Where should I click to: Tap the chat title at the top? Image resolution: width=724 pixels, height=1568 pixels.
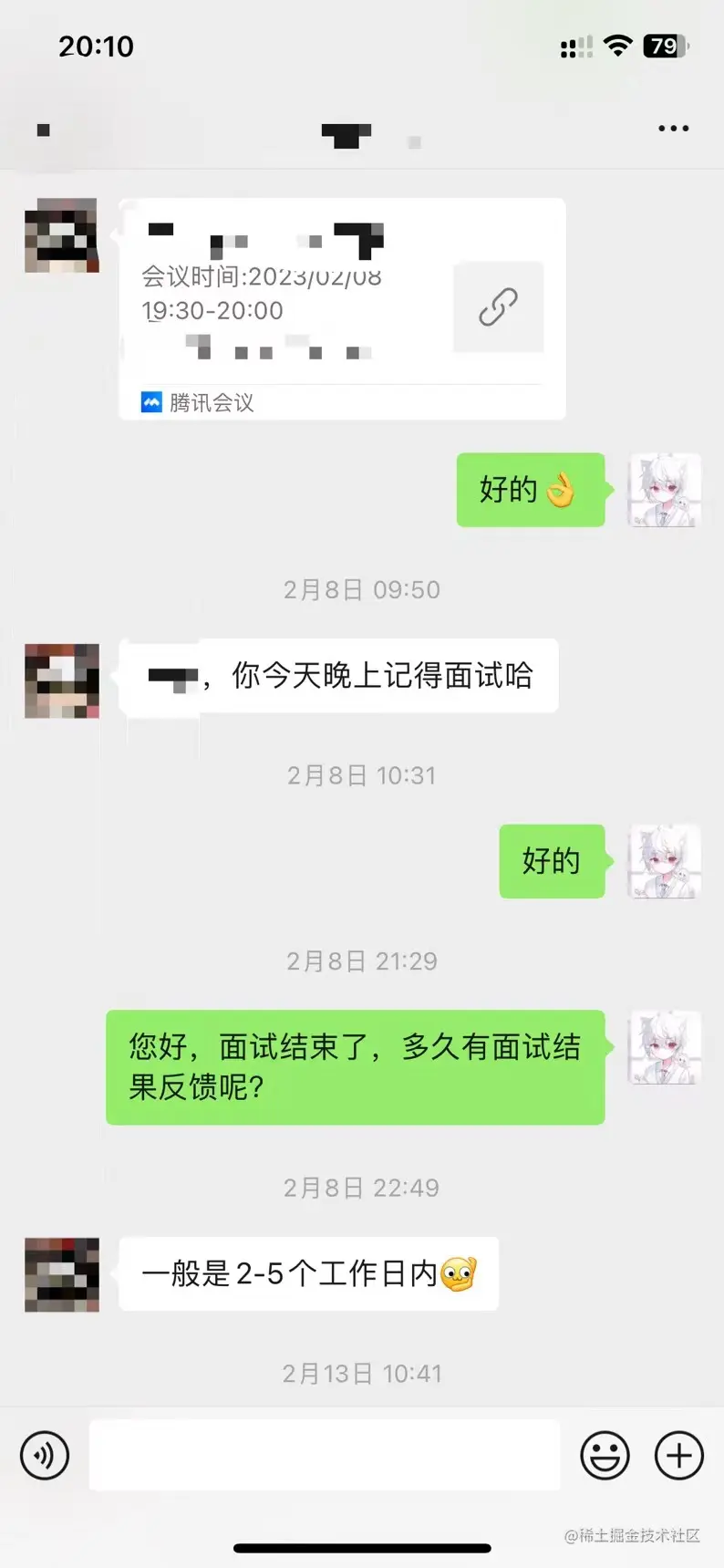point(346,135)
